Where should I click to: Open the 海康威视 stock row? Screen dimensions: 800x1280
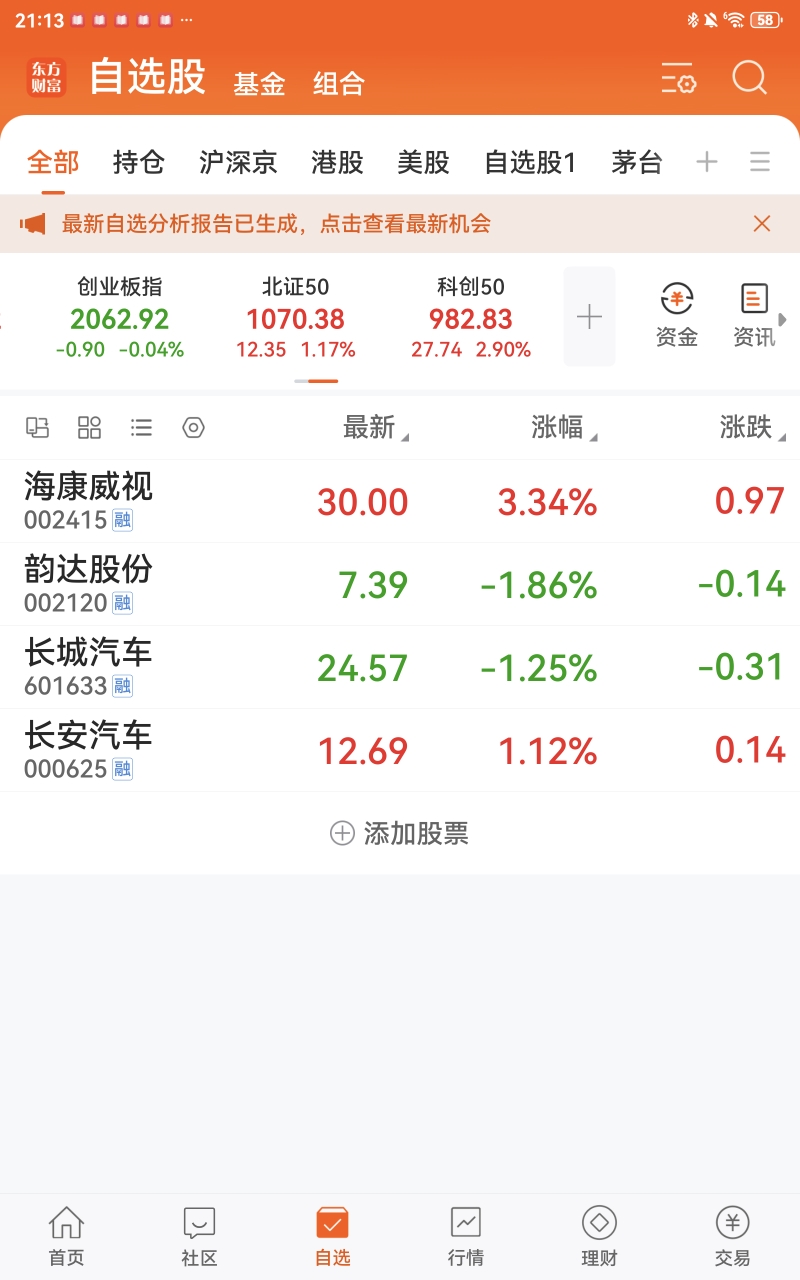tap(400, 501)
